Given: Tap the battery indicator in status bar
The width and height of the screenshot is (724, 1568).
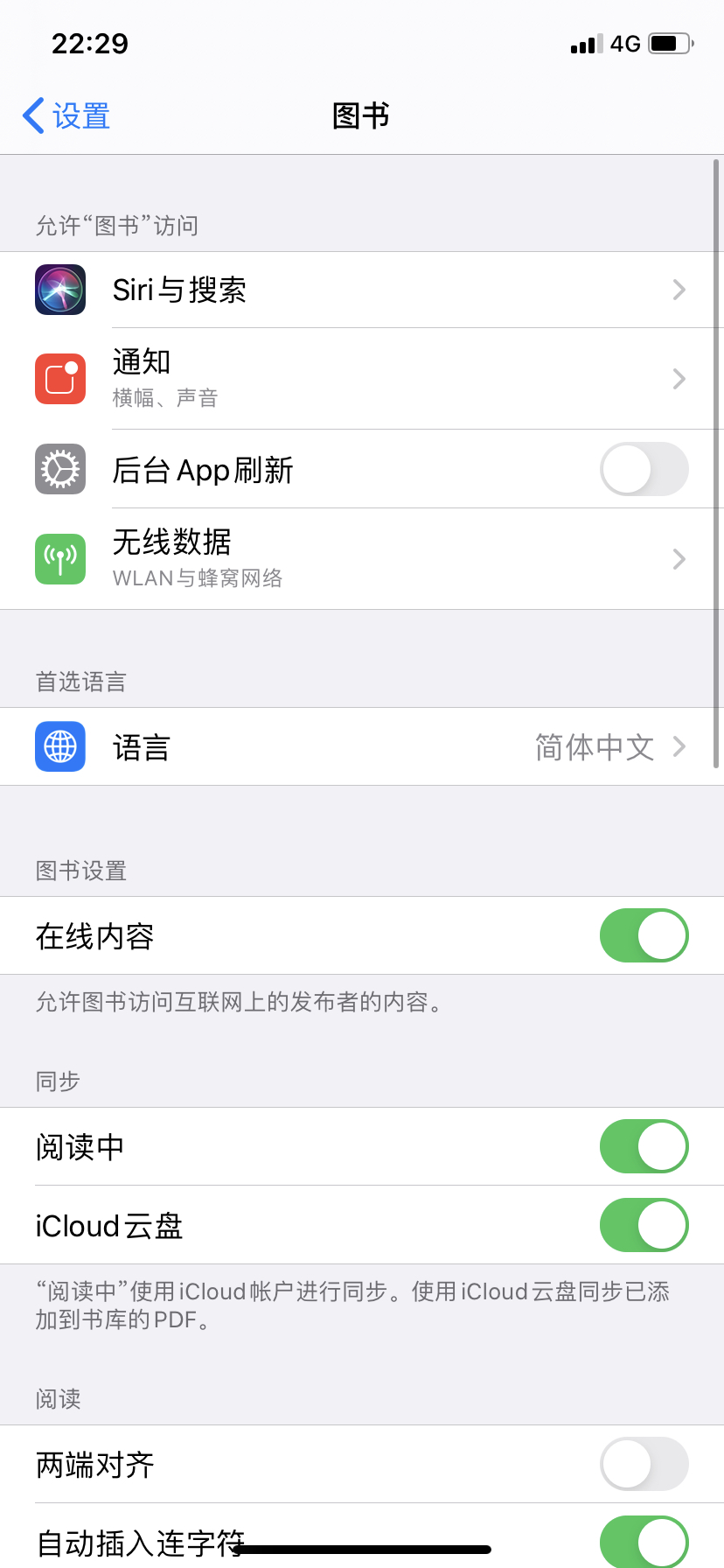Looking at the screenshot, I should tap(668, 43).
